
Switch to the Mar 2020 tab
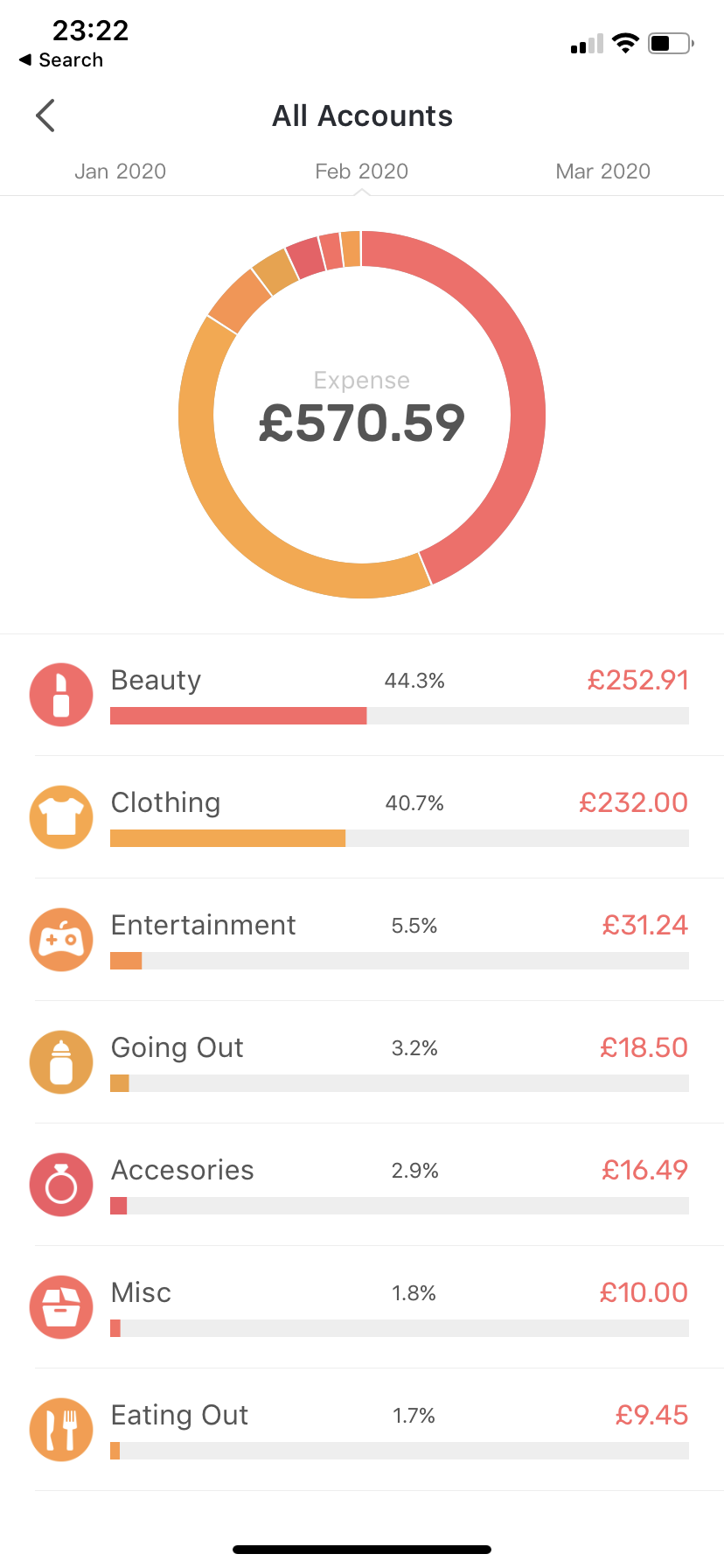[x=603, y=171]
